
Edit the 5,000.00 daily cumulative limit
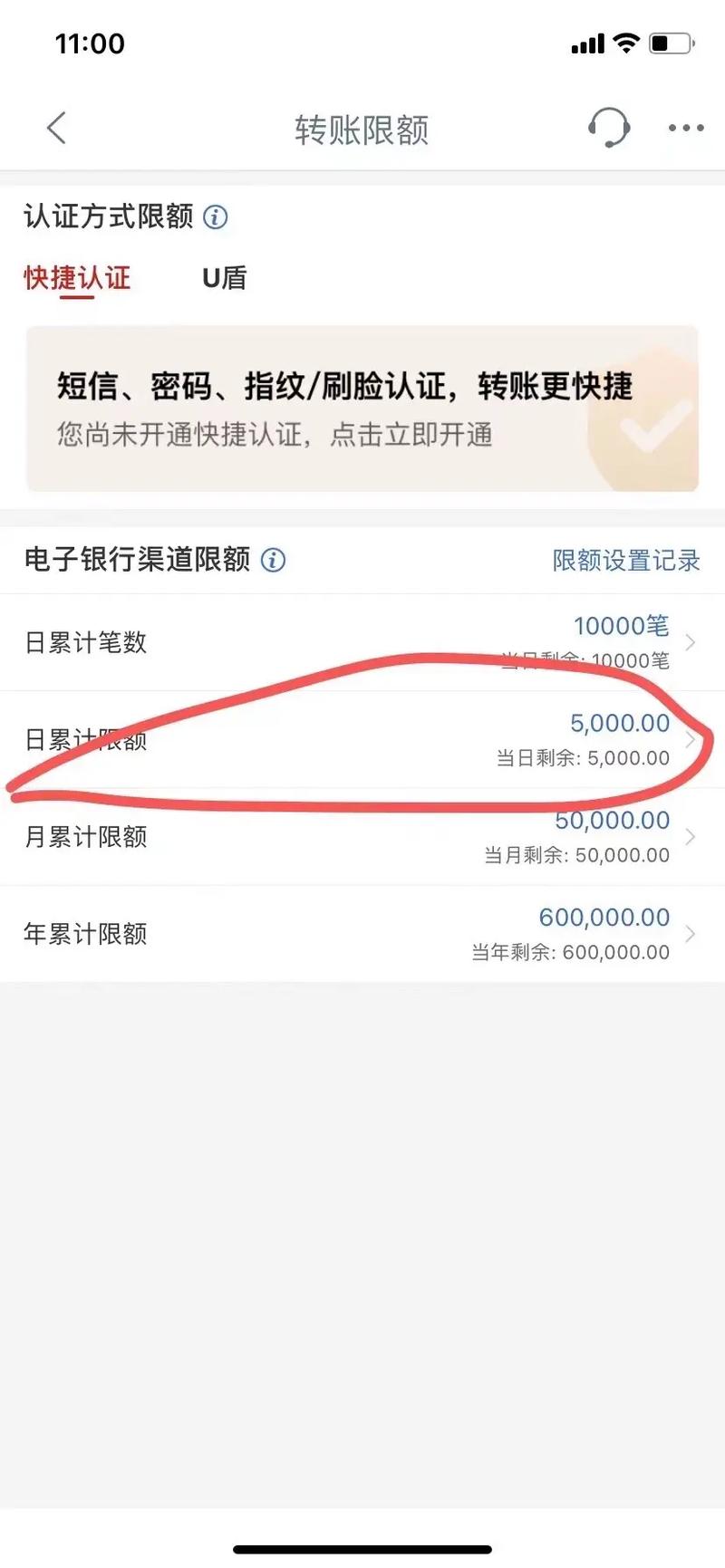(362, 739)
